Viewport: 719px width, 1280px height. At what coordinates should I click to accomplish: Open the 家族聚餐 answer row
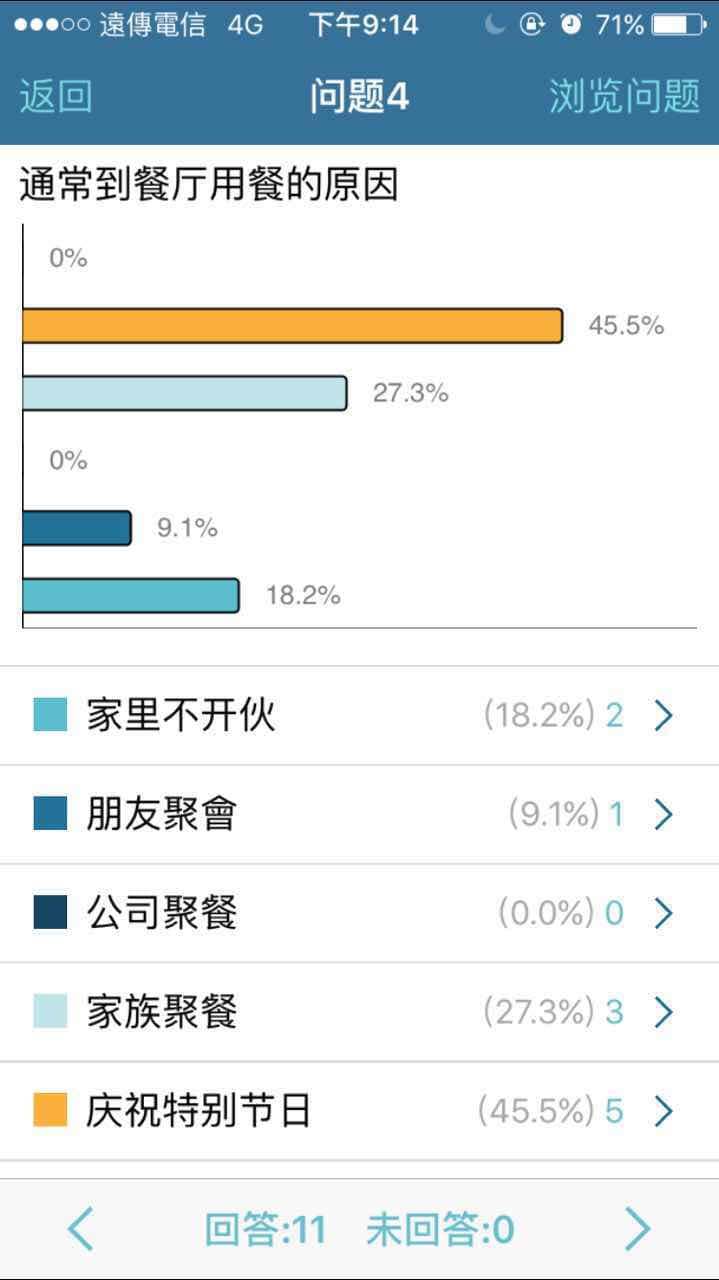coord(359,1012)
